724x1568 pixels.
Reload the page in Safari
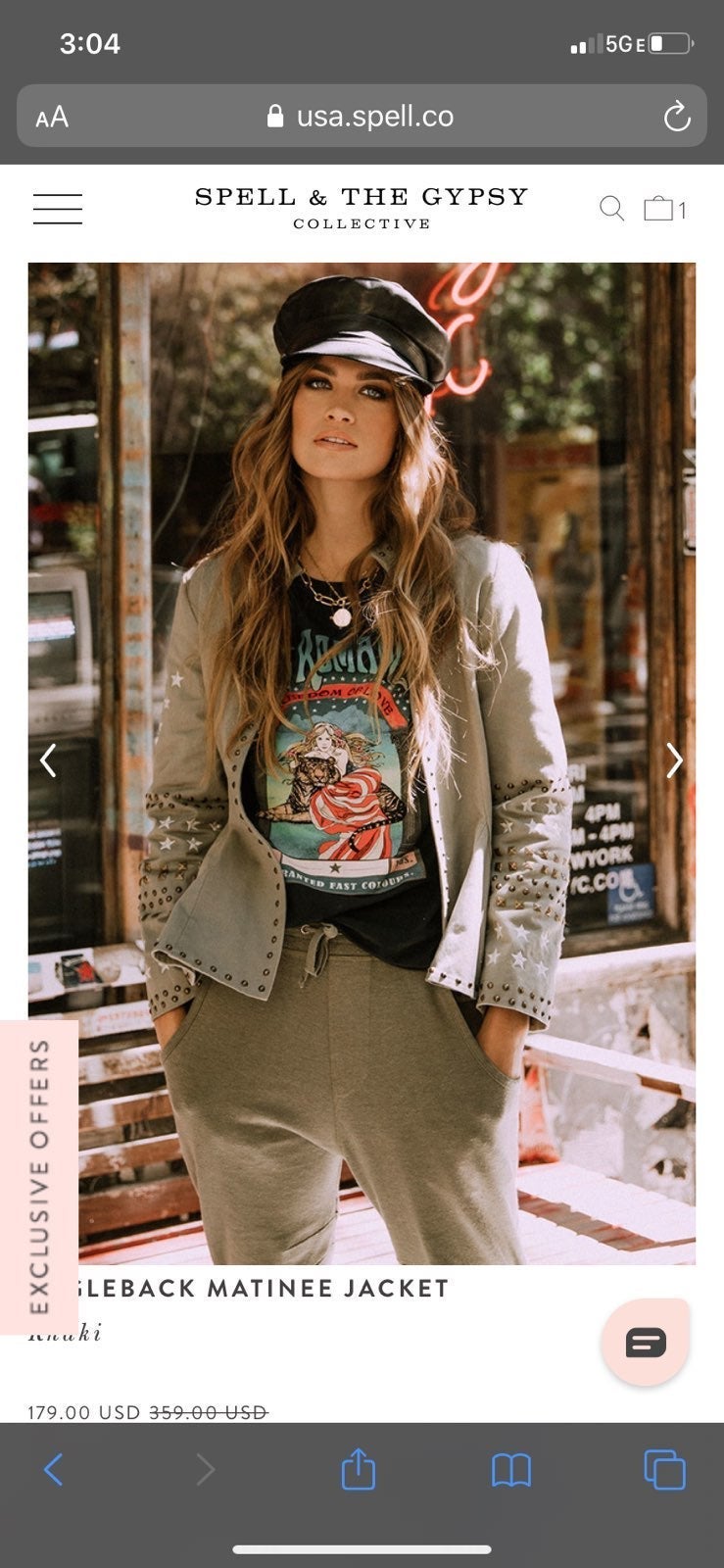point(677,117)
